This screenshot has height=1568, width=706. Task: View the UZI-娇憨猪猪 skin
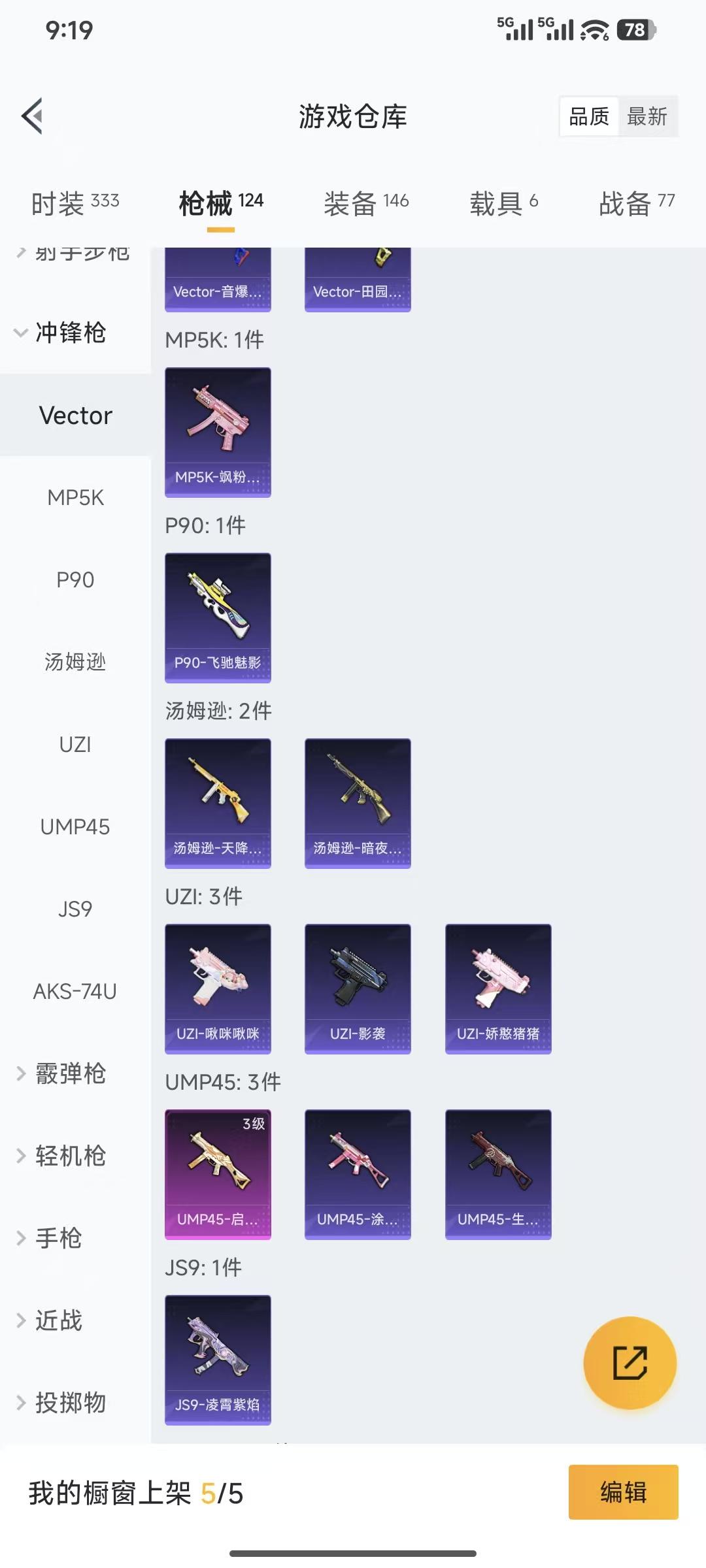click(x=498, y=988)
